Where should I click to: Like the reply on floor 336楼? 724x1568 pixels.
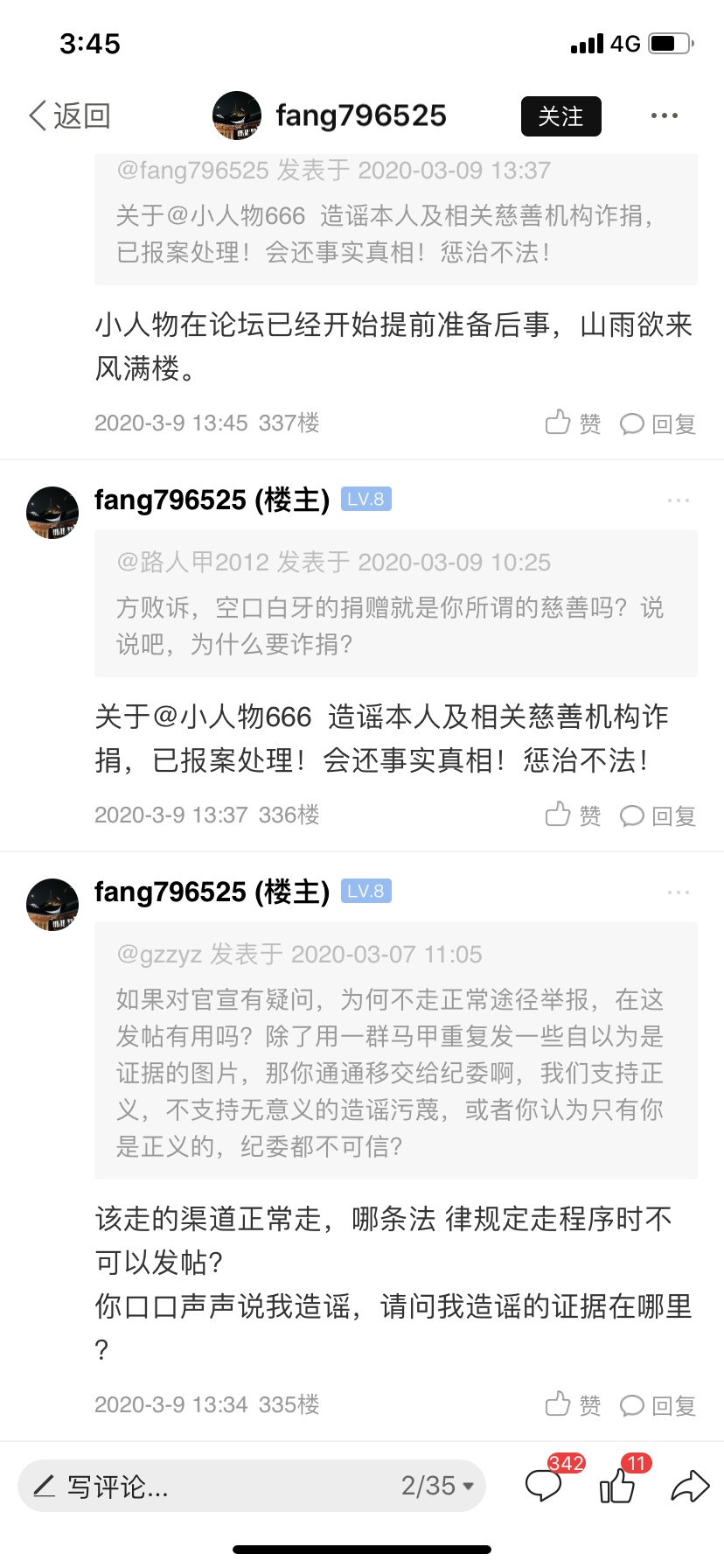[x=573, y=815]
